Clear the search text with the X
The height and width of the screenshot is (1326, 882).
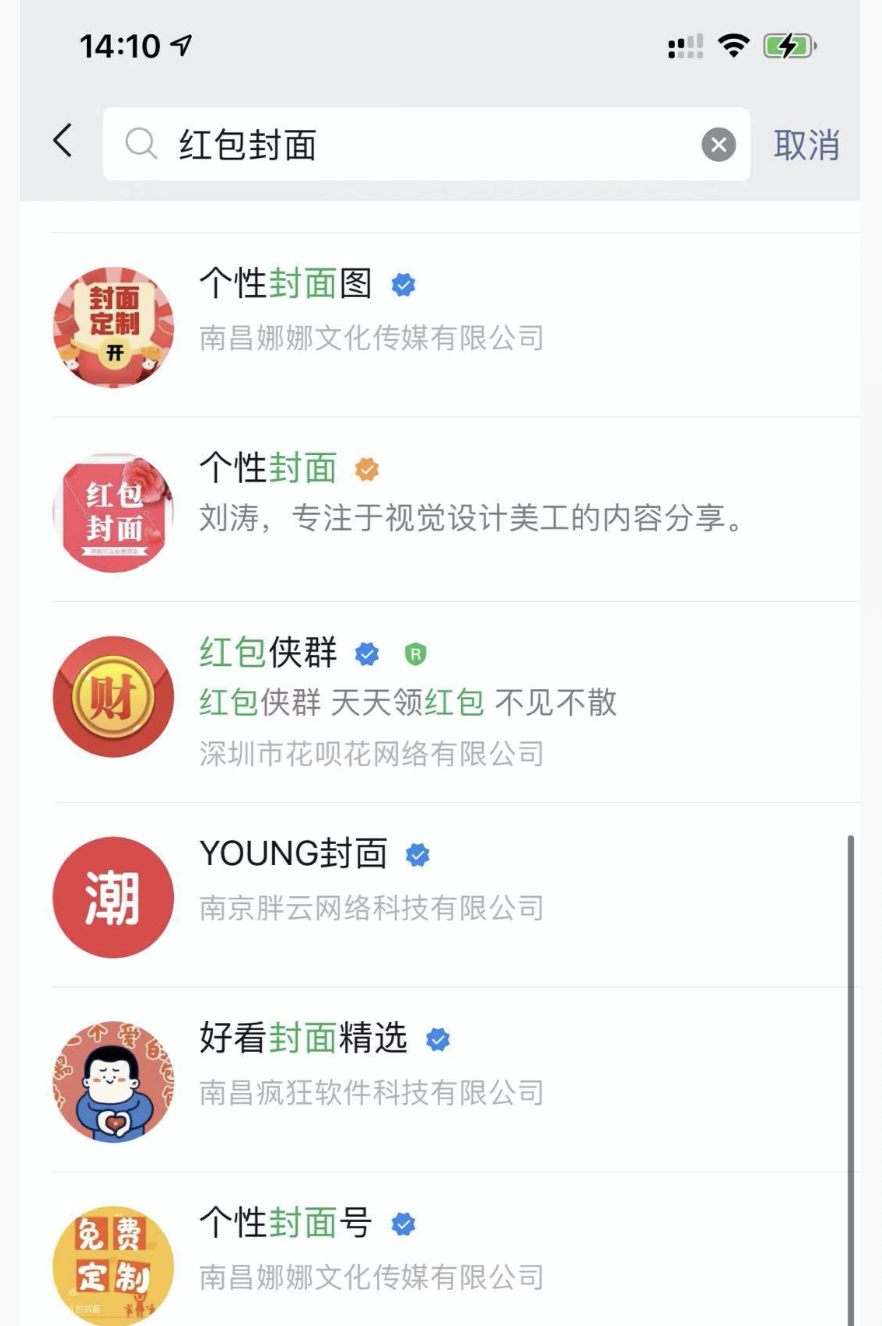718,145
